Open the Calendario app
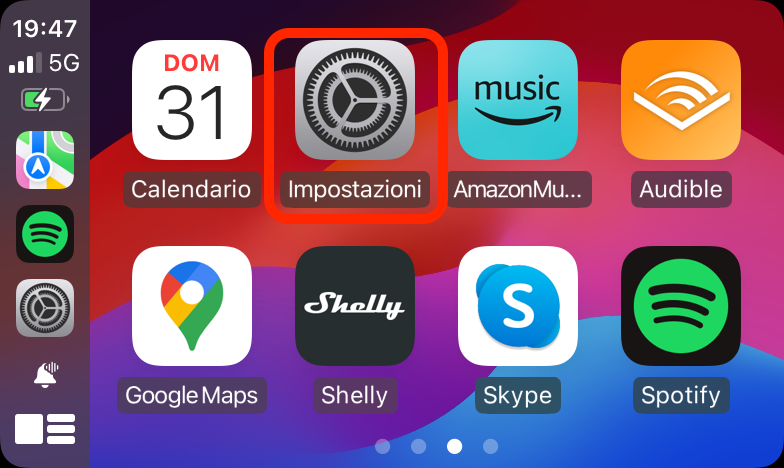 [x=192, y=100]
